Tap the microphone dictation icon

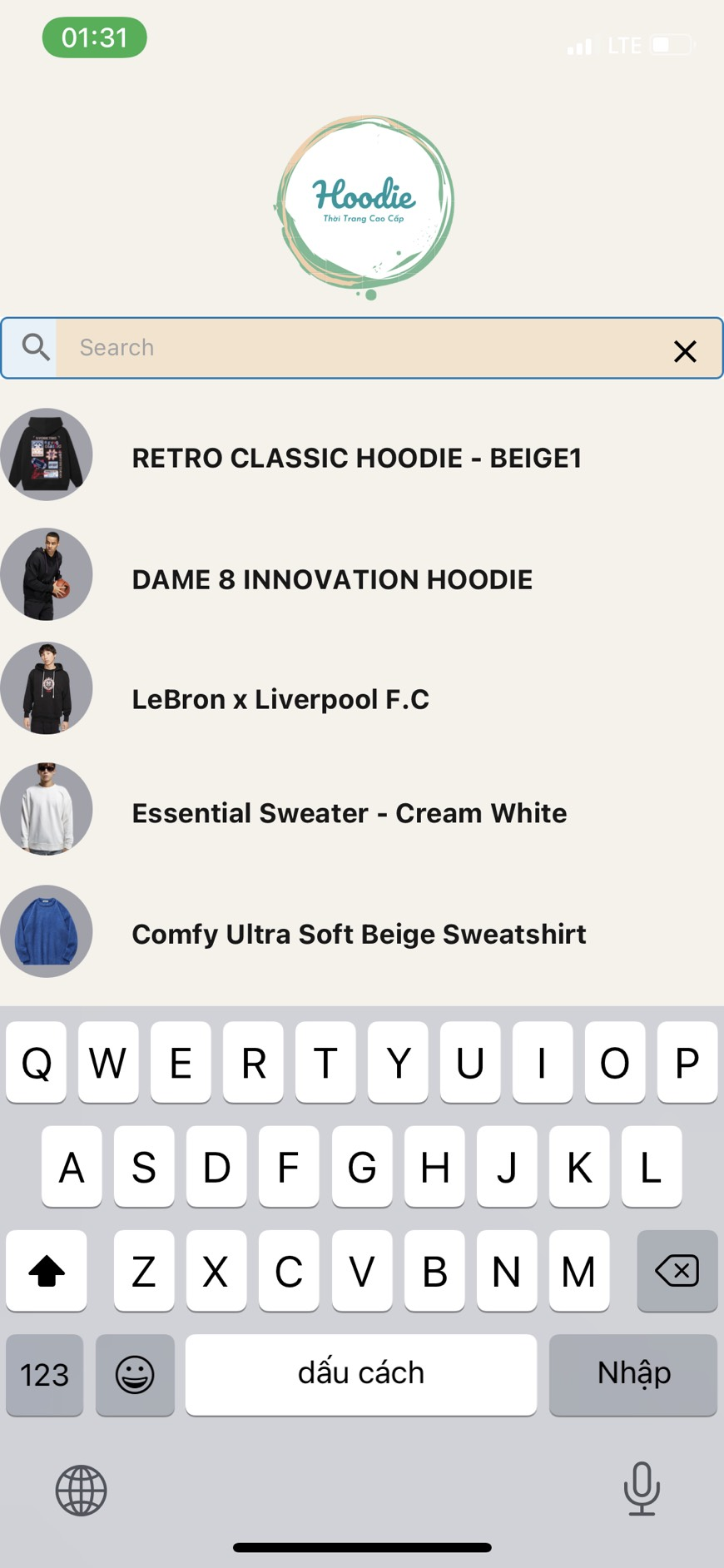click(642, 1490)
